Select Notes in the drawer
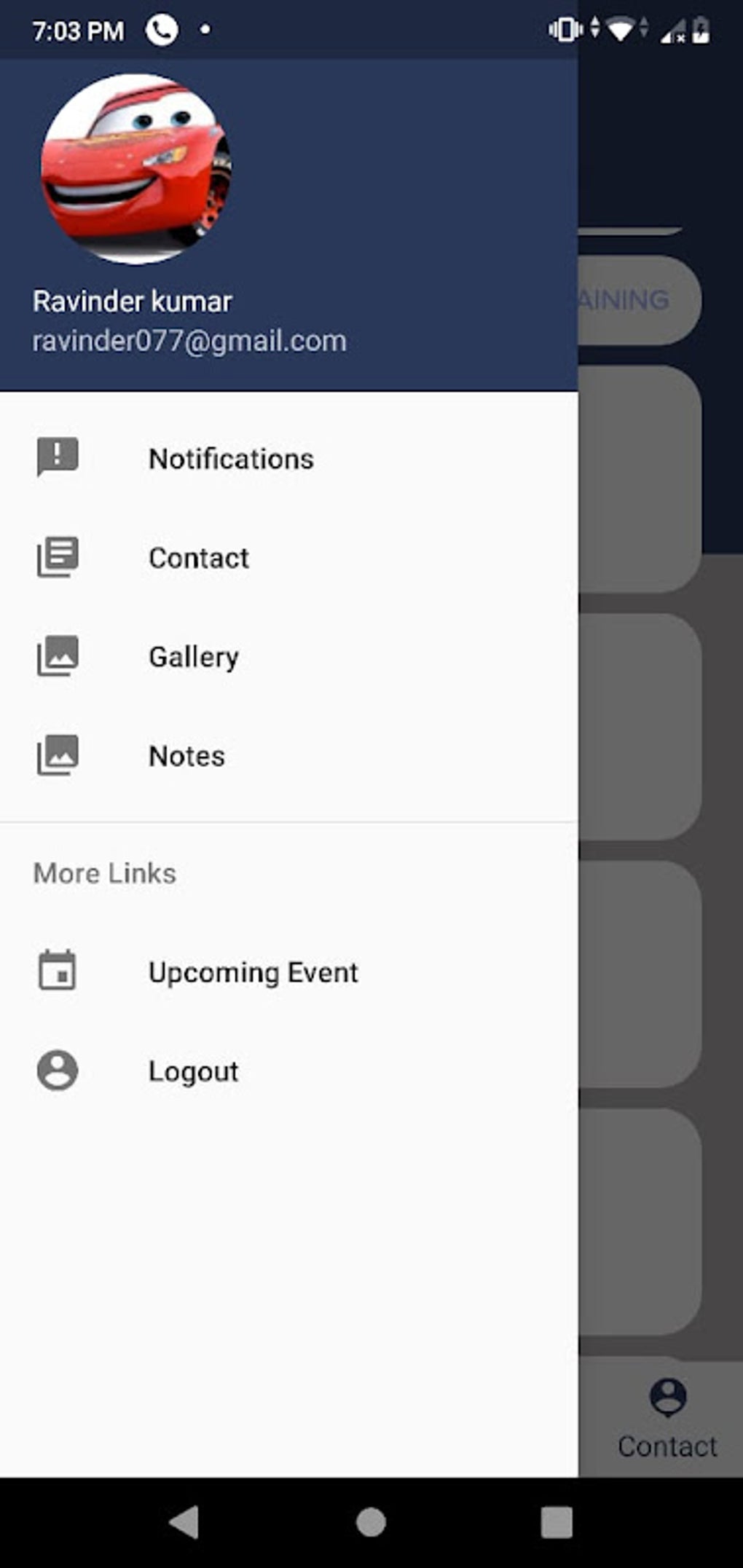Image resolution: width=743 pixels, height=1568 pixels. coord(187,756)
